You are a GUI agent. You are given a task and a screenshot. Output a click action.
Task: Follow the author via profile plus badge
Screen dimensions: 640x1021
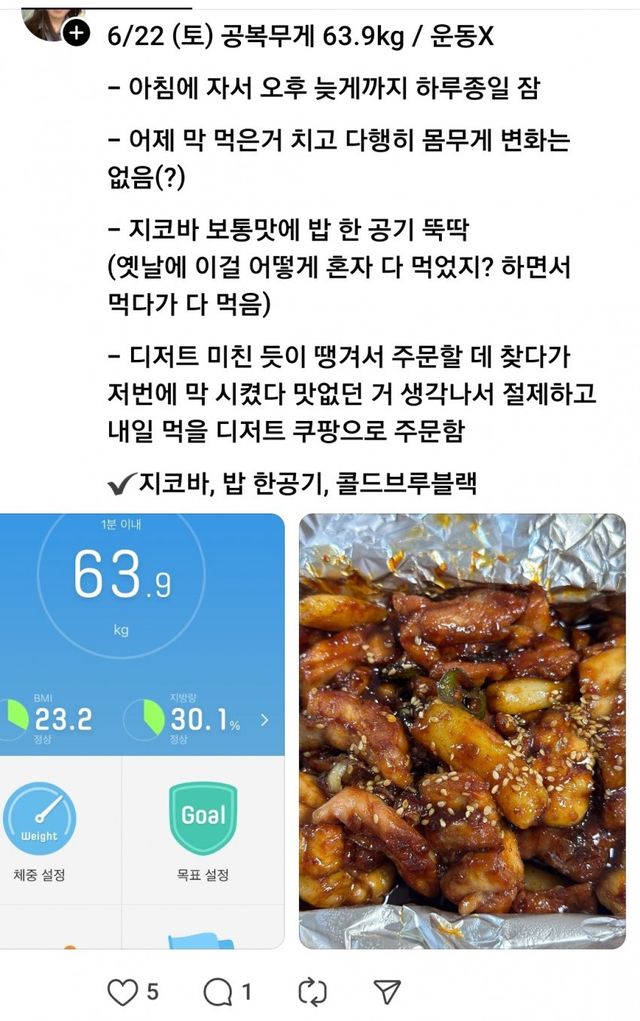coord(76,35)
